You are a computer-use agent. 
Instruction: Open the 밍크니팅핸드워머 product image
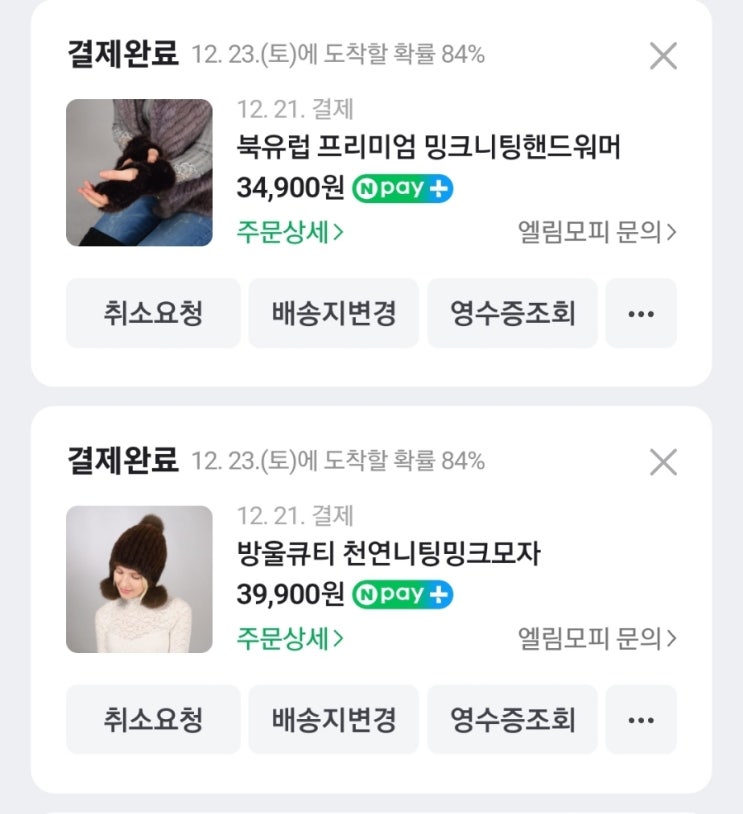pyautogui.click(x=139, y=172)
